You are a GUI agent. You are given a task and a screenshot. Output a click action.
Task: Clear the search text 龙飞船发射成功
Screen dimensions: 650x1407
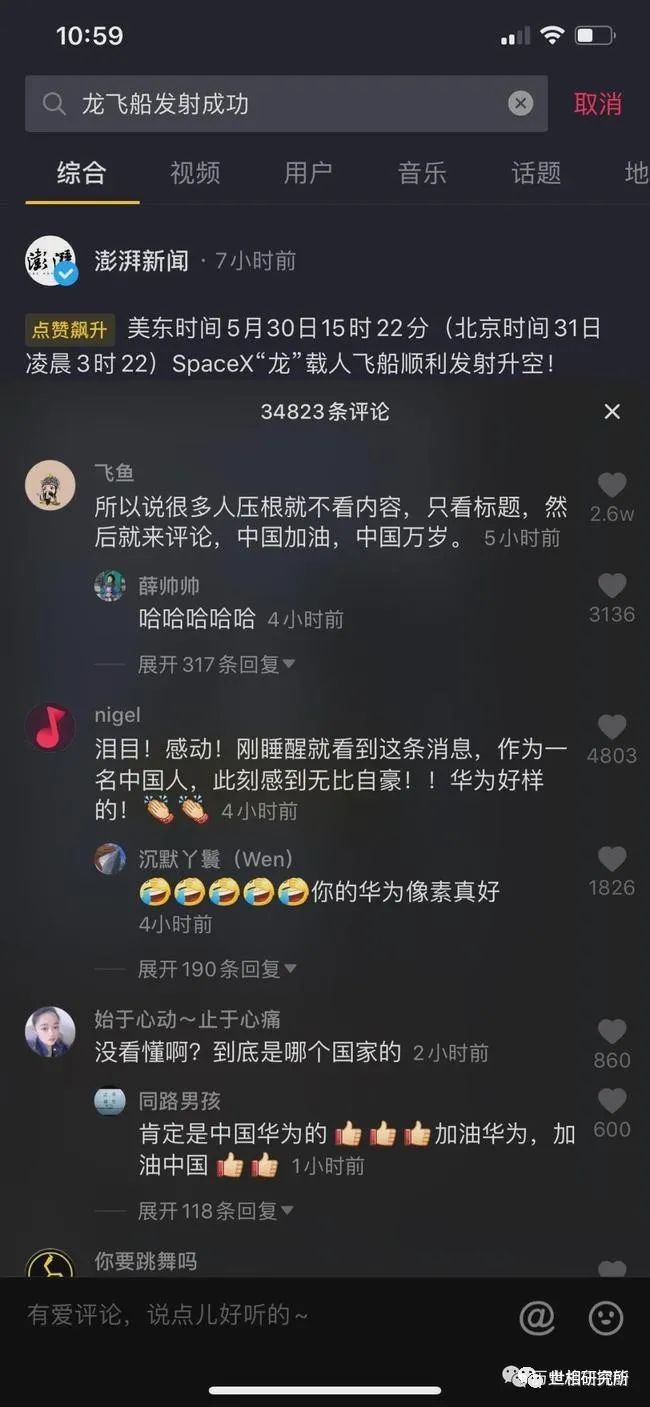coord(520,104)
